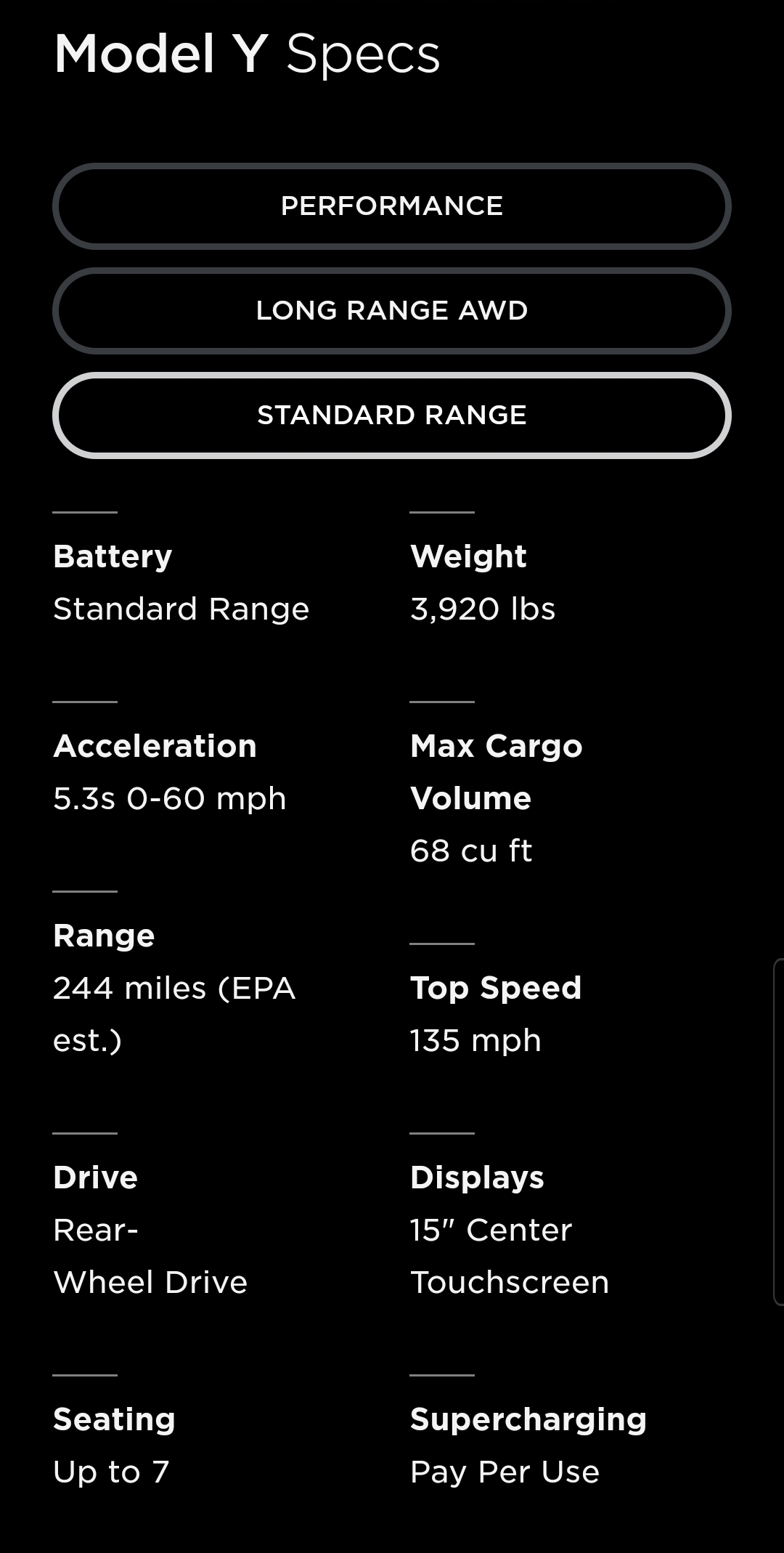Select the Performance variant

[392, 206]
